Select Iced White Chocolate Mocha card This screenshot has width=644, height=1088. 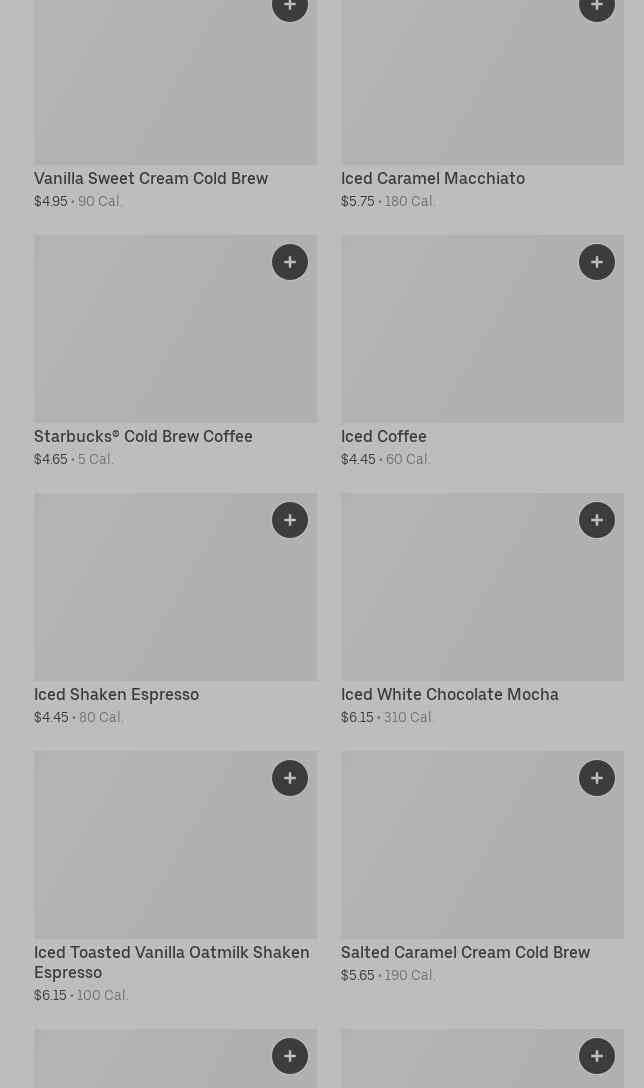click(482, 609)
